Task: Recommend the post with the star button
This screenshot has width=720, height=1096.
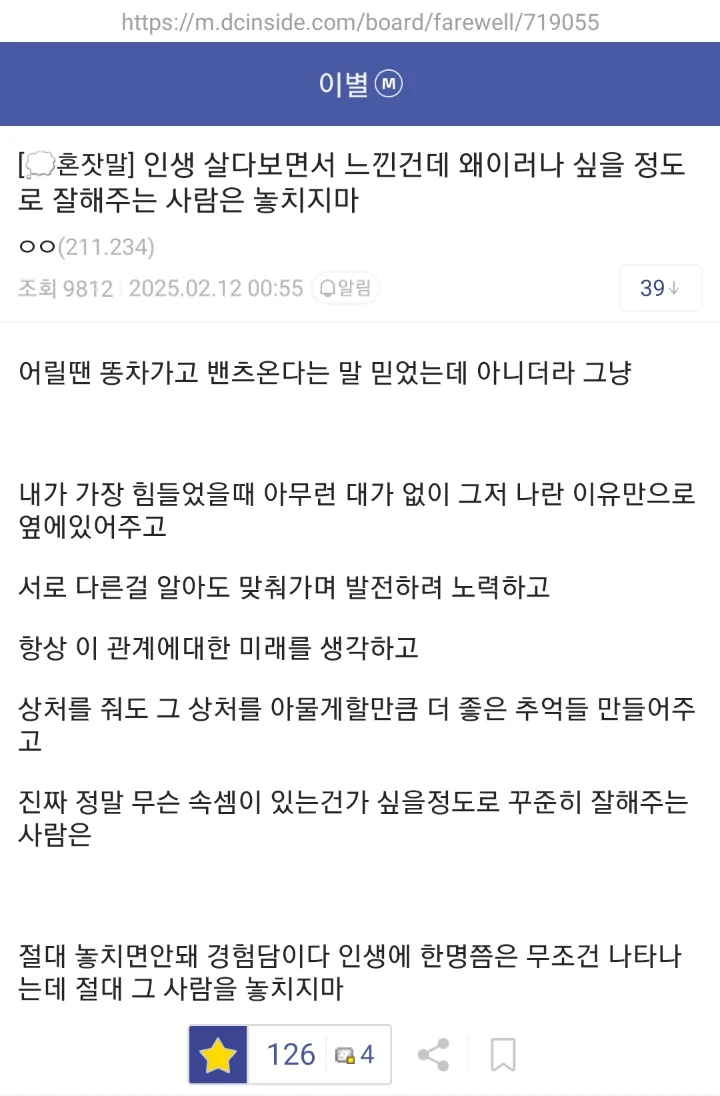Action: point(218,1054)
